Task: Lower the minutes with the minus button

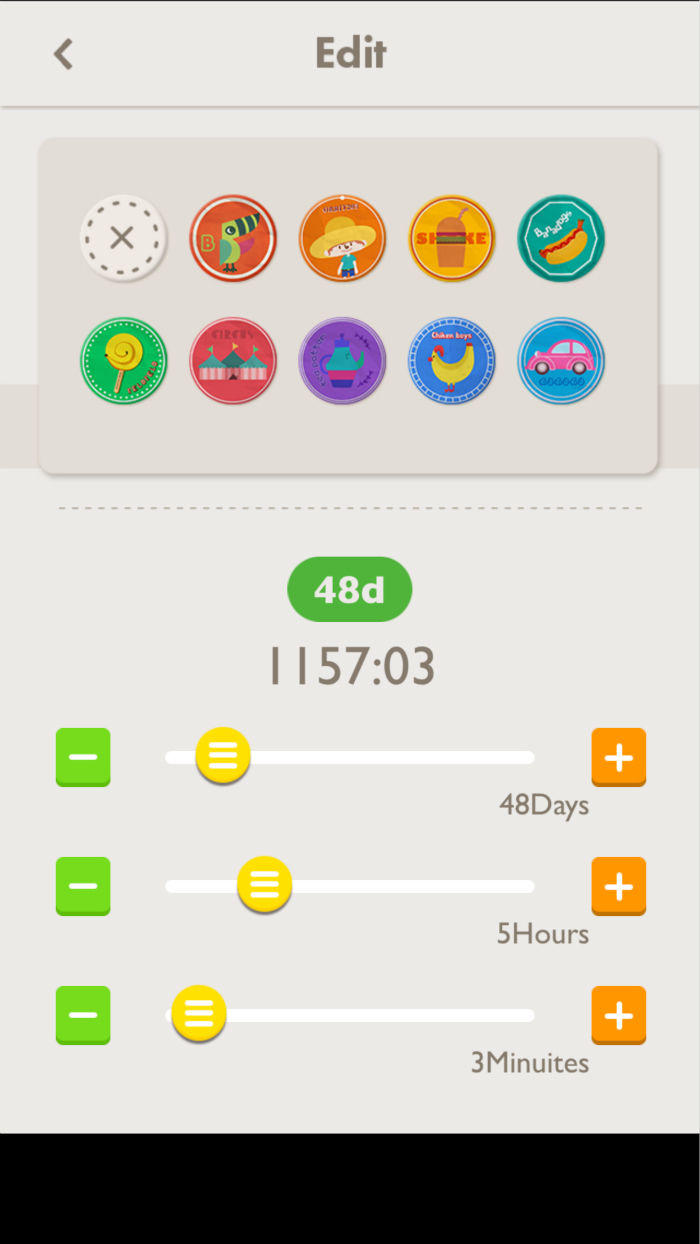Action: click(x=83, y=1015)
